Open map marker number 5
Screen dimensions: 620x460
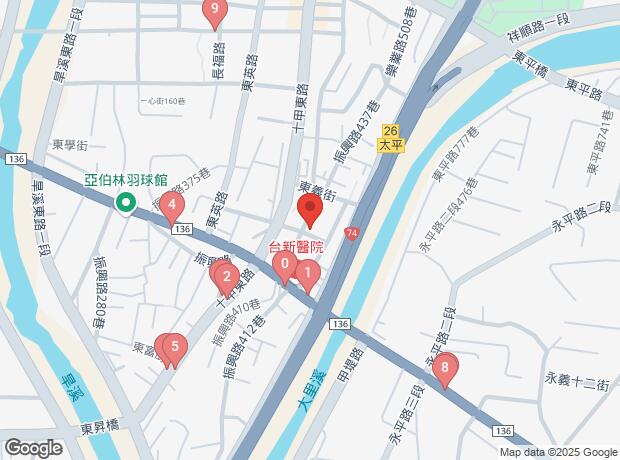click(175, 348)
